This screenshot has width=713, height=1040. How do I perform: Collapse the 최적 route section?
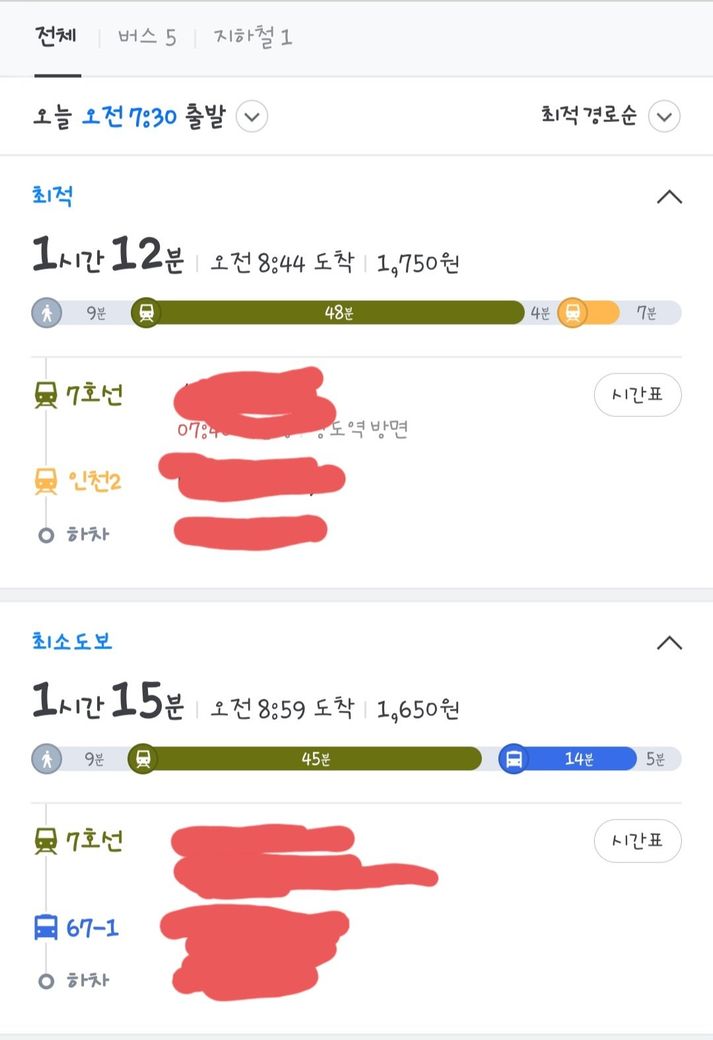pos(669,197)
